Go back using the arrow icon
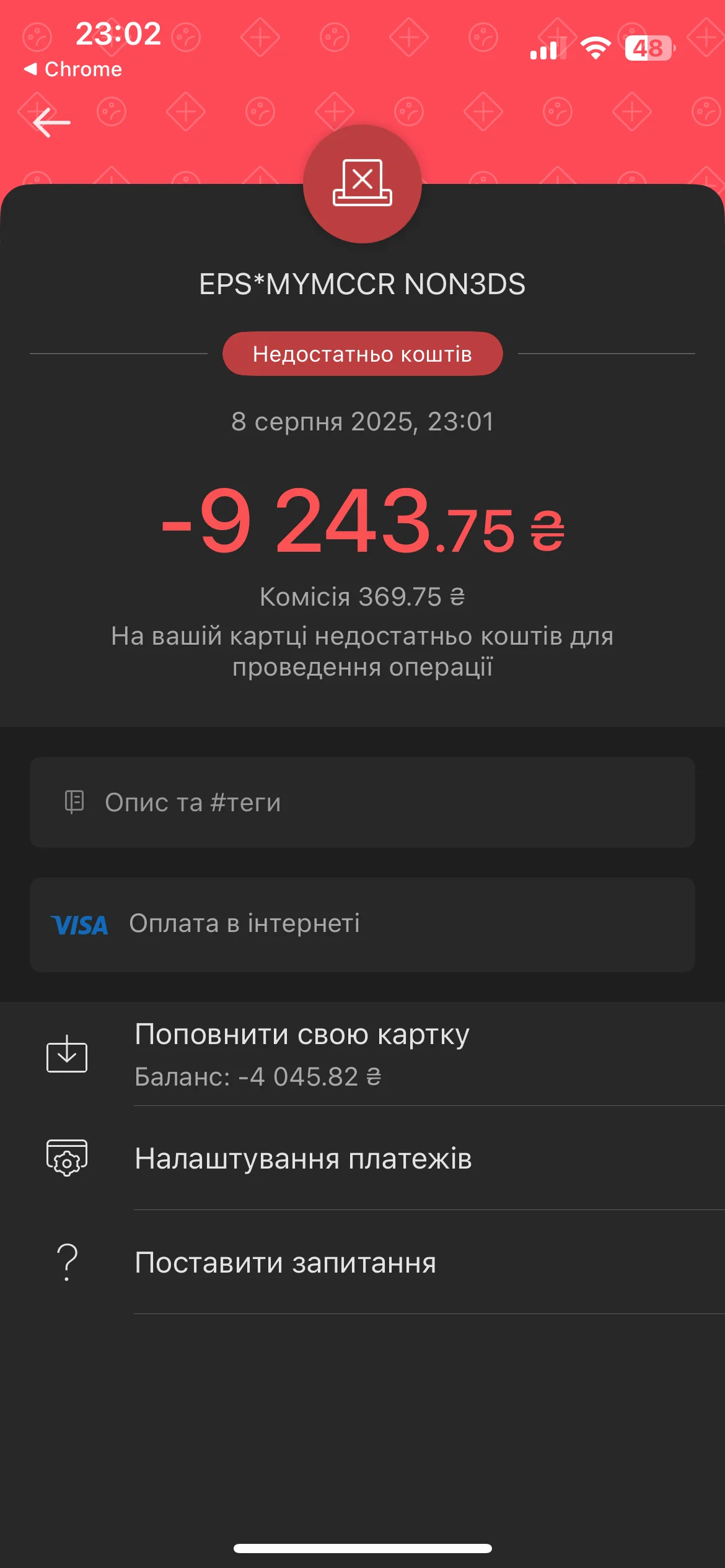 [52, 123]
